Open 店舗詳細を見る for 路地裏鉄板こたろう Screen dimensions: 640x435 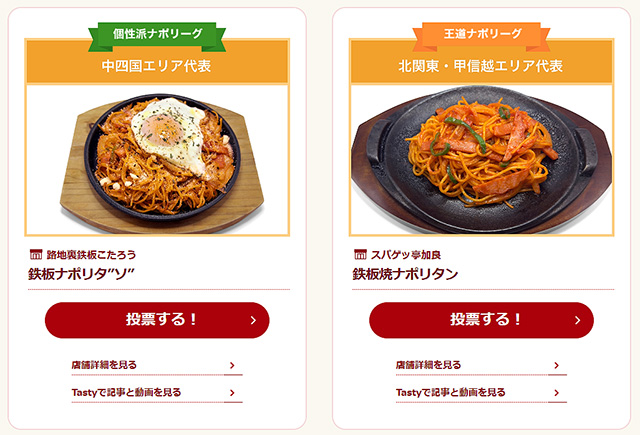[x=157, y=366]
